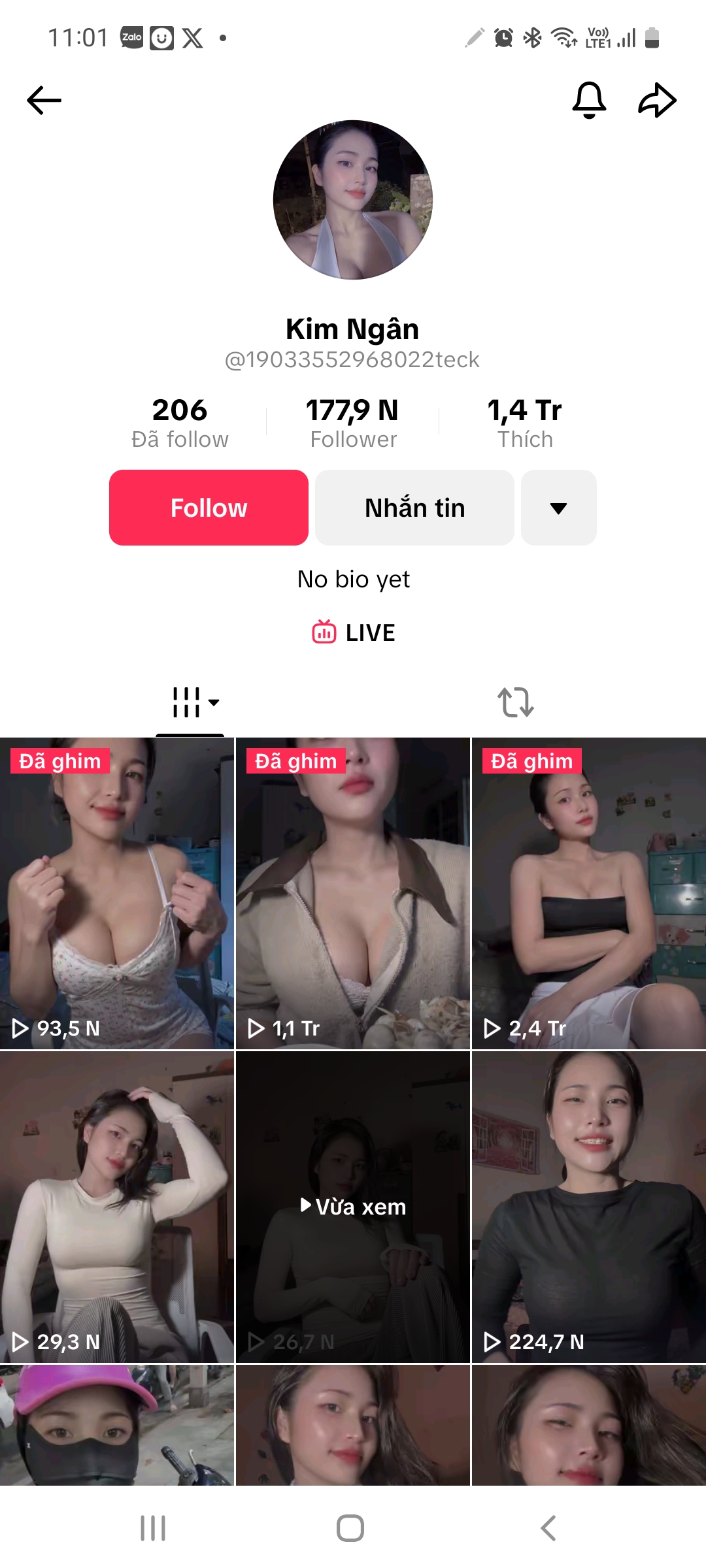Play the pinned video with 1,1 Tr views
The height and width of the screenshot is (1568, 706).
coord(353,893)
